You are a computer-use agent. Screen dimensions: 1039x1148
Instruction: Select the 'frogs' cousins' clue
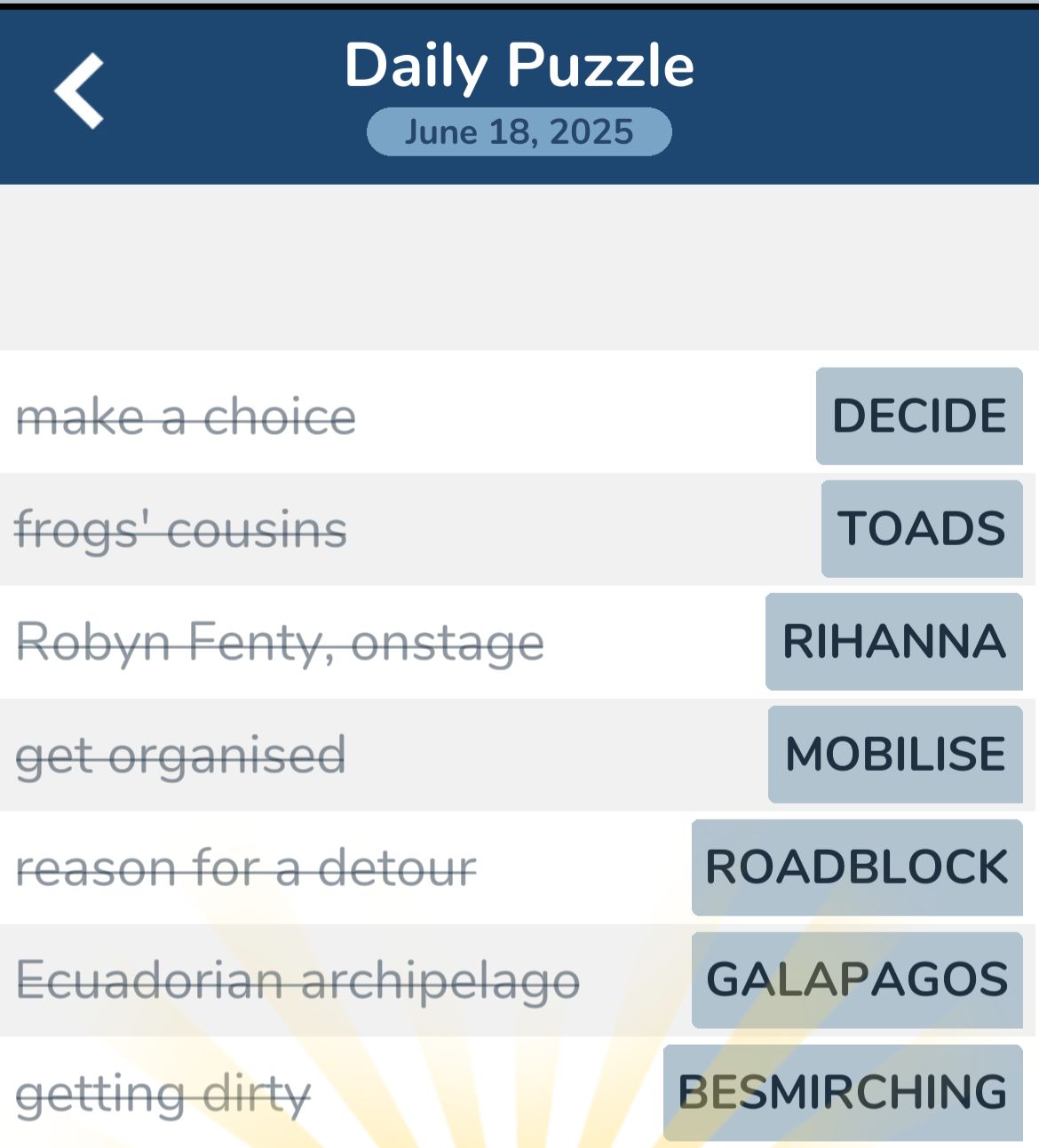coord(182,528)
